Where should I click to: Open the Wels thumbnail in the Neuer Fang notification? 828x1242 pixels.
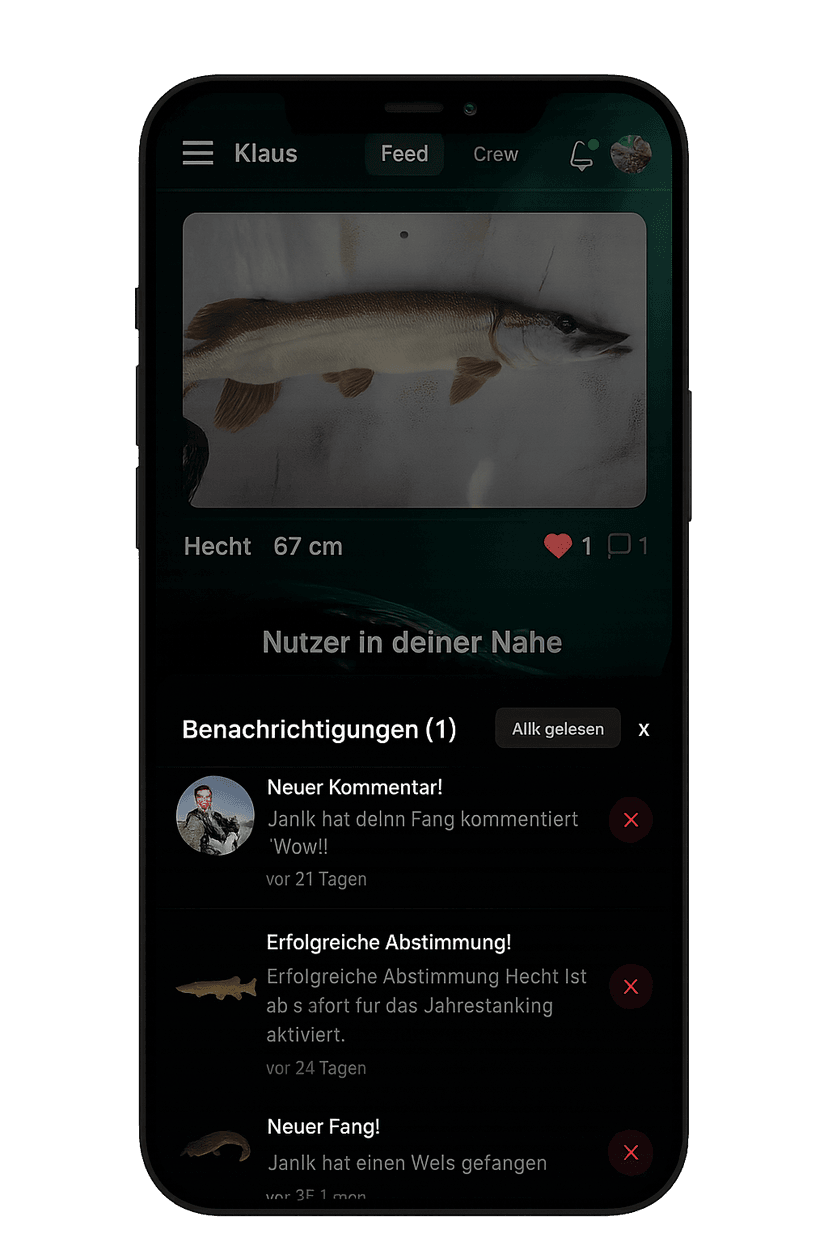click(215, 1148)
